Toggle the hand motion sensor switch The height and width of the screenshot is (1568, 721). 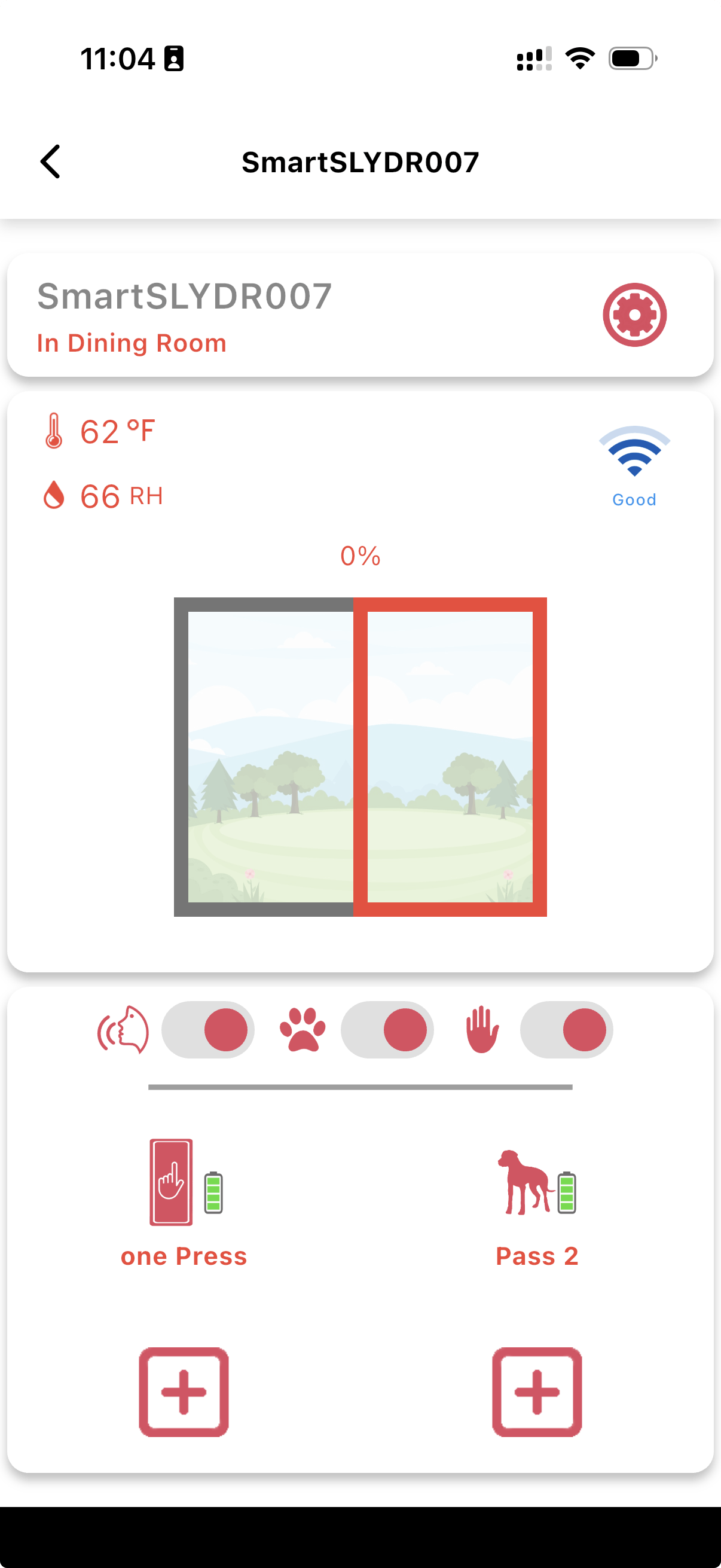(566, 1029)
